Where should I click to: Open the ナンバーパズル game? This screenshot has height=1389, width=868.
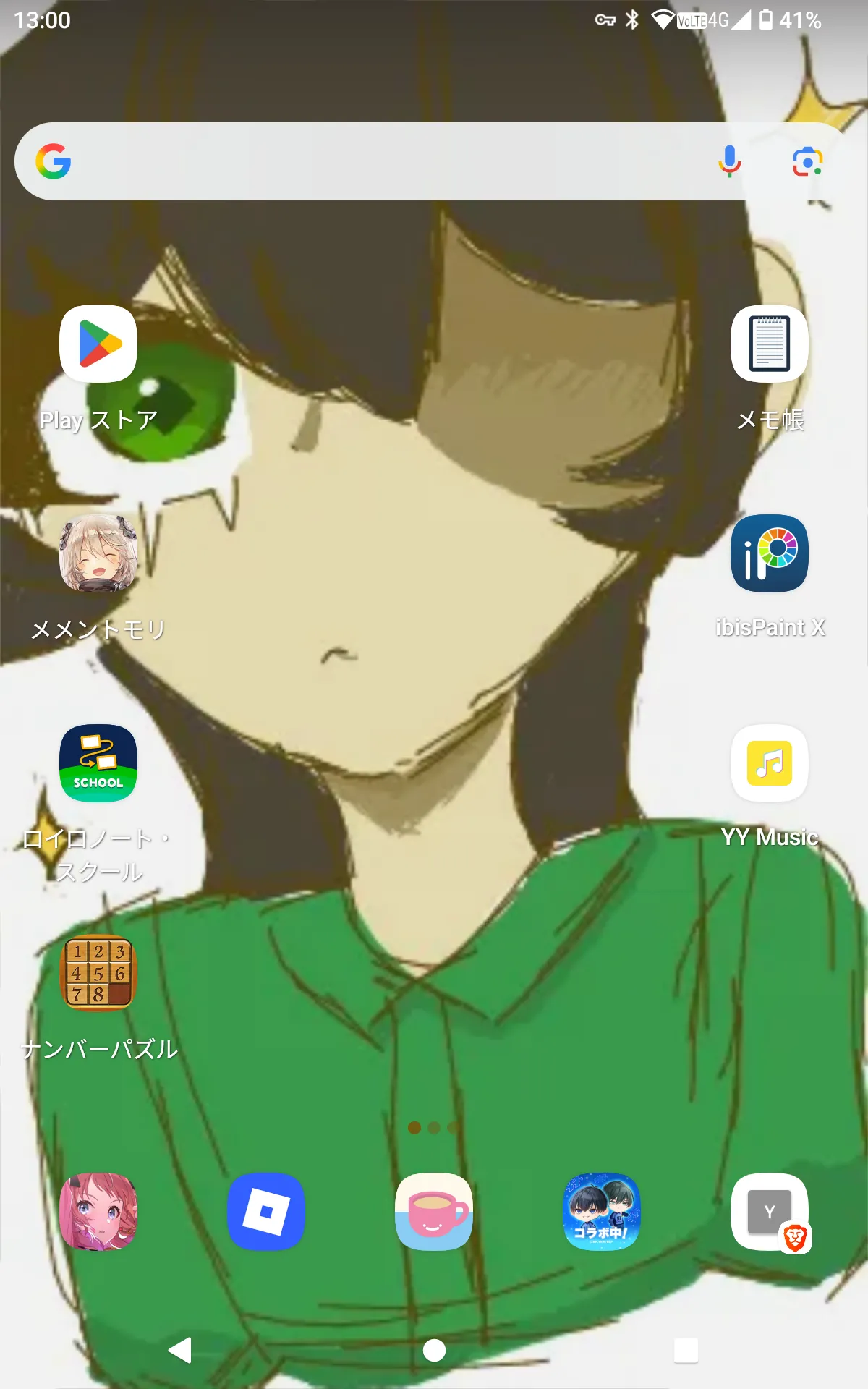[98, 974]
